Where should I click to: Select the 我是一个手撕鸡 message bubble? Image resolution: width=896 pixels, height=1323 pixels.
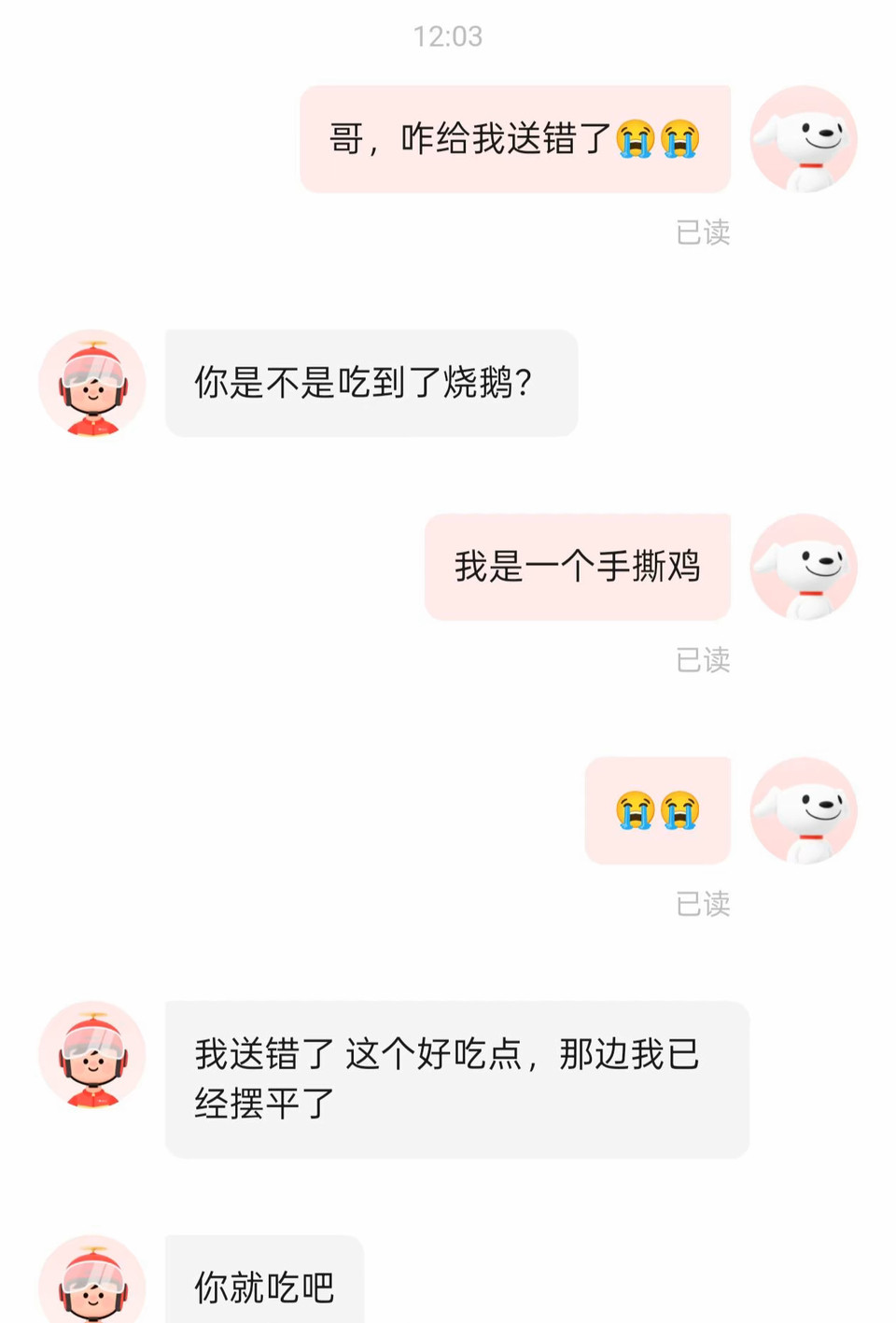click(x=577, y=568)
